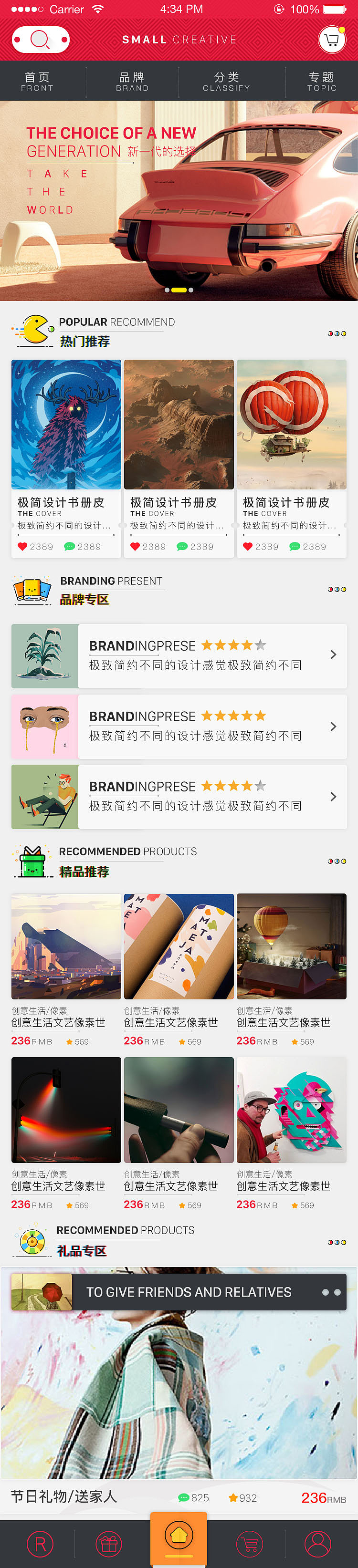The image size is (358, 1568).
Task: Open the brand row with the tree island
Action: tap(179, 656)
